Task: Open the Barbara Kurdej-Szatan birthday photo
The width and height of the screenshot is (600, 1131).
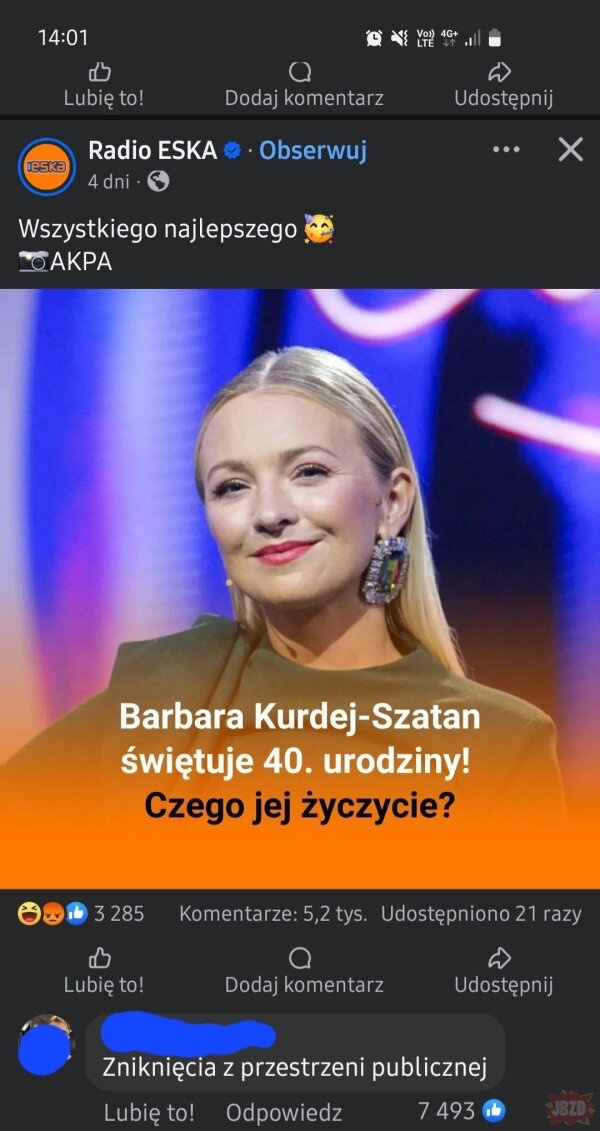Action: [x=300, y=588]
